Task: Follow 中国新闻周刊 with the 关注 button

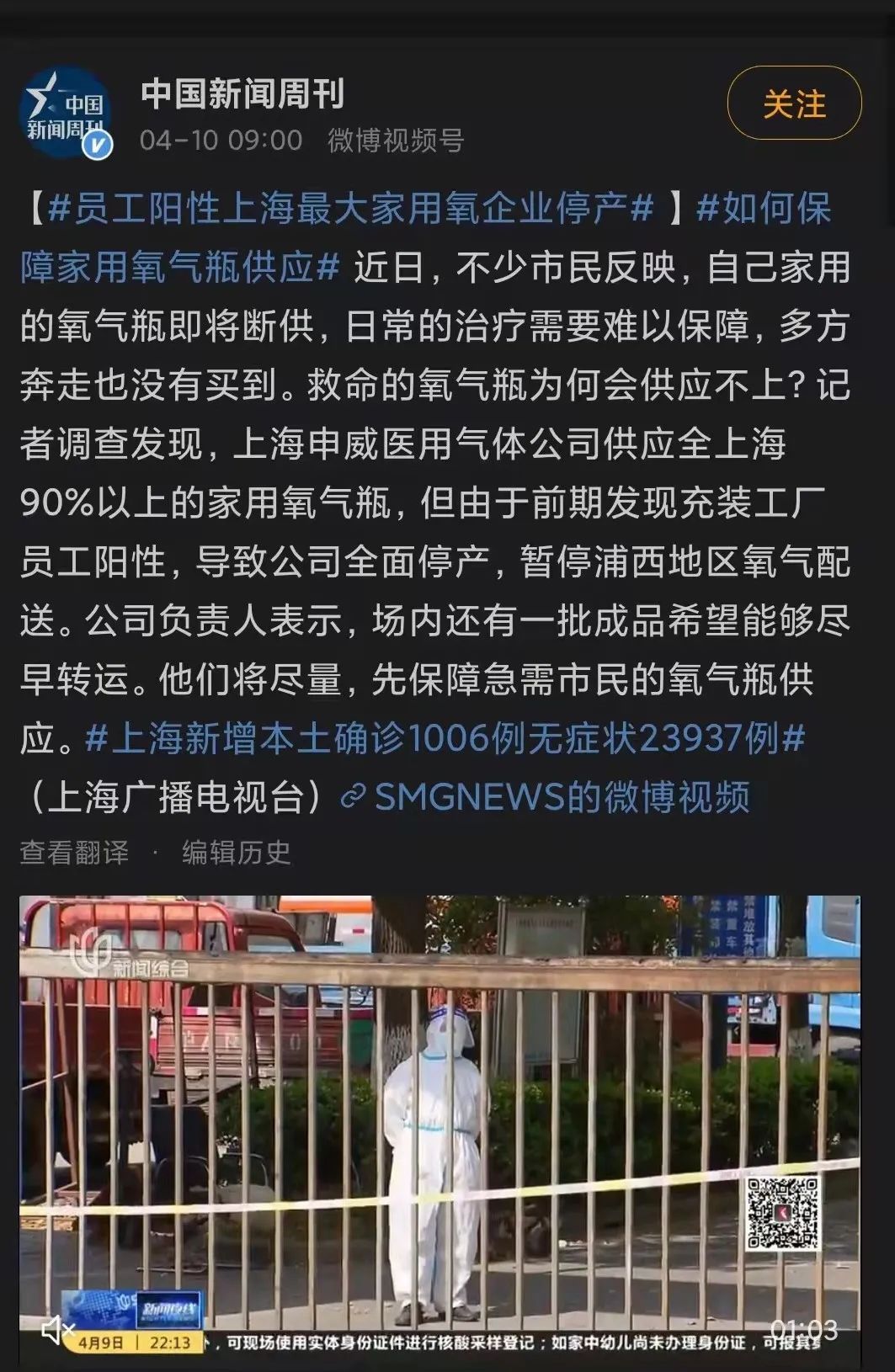Action: (x=794, y=104)
